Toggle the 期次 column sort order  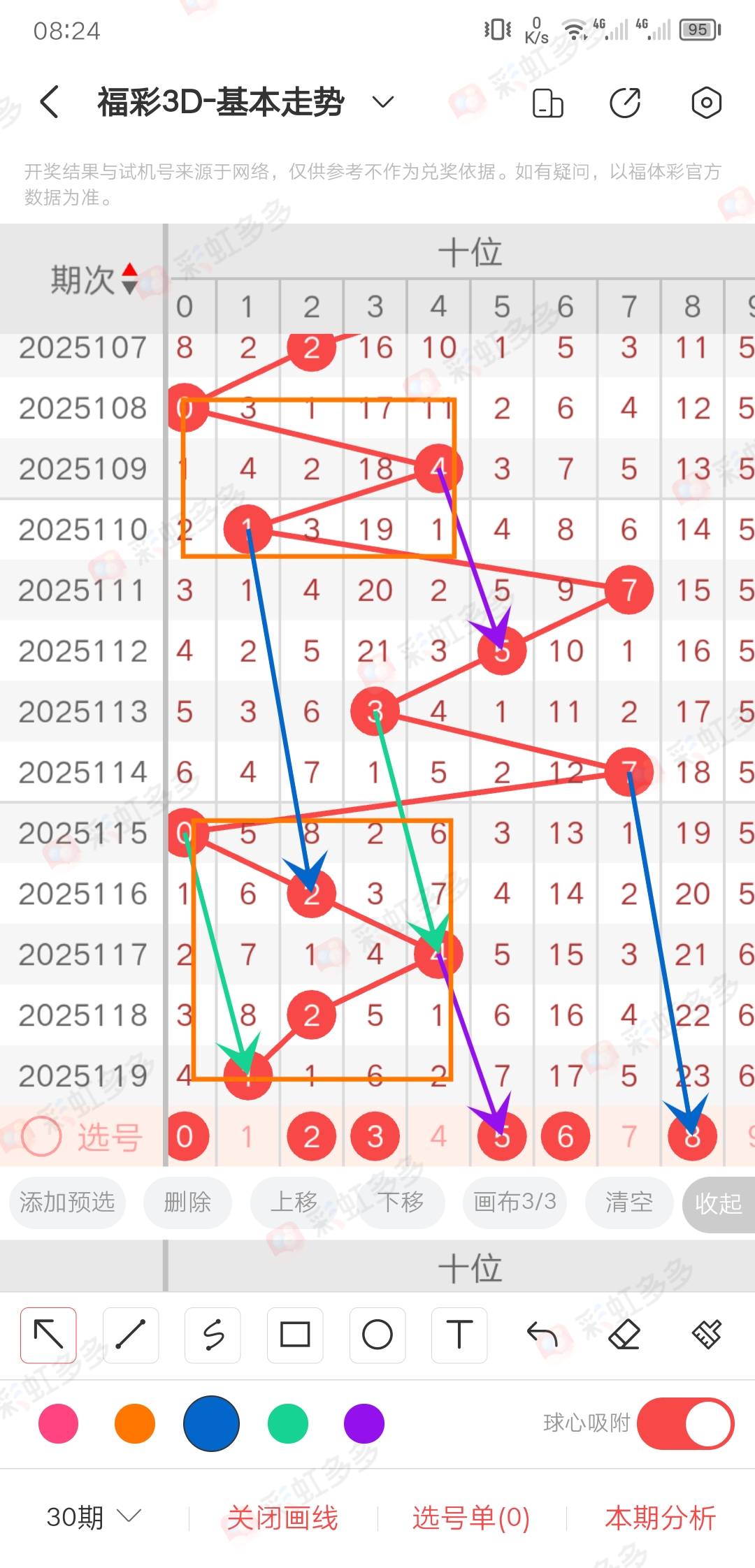point(130,277)
